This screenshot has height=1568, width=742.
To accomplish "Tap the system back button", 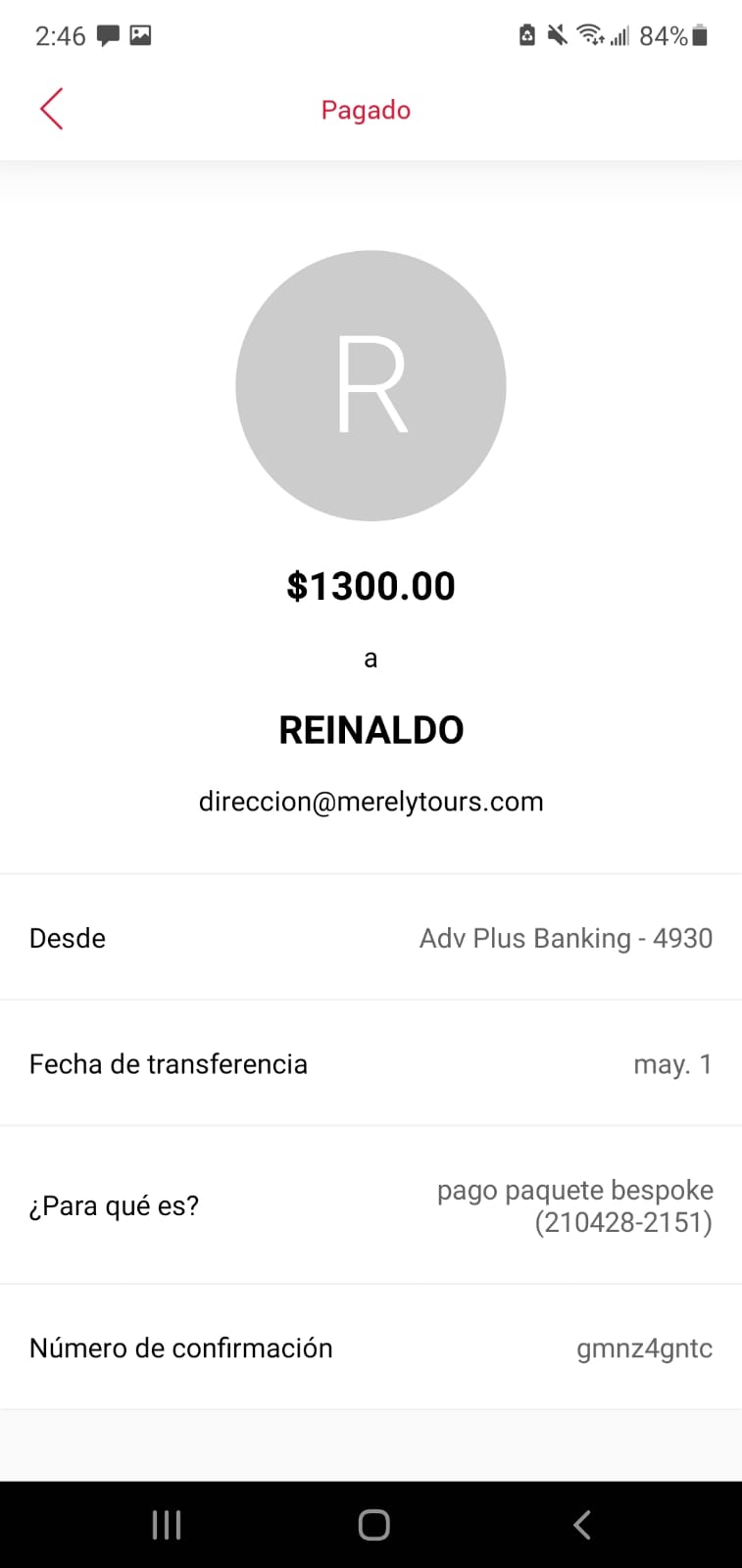I will click(x=582, y=1525).
